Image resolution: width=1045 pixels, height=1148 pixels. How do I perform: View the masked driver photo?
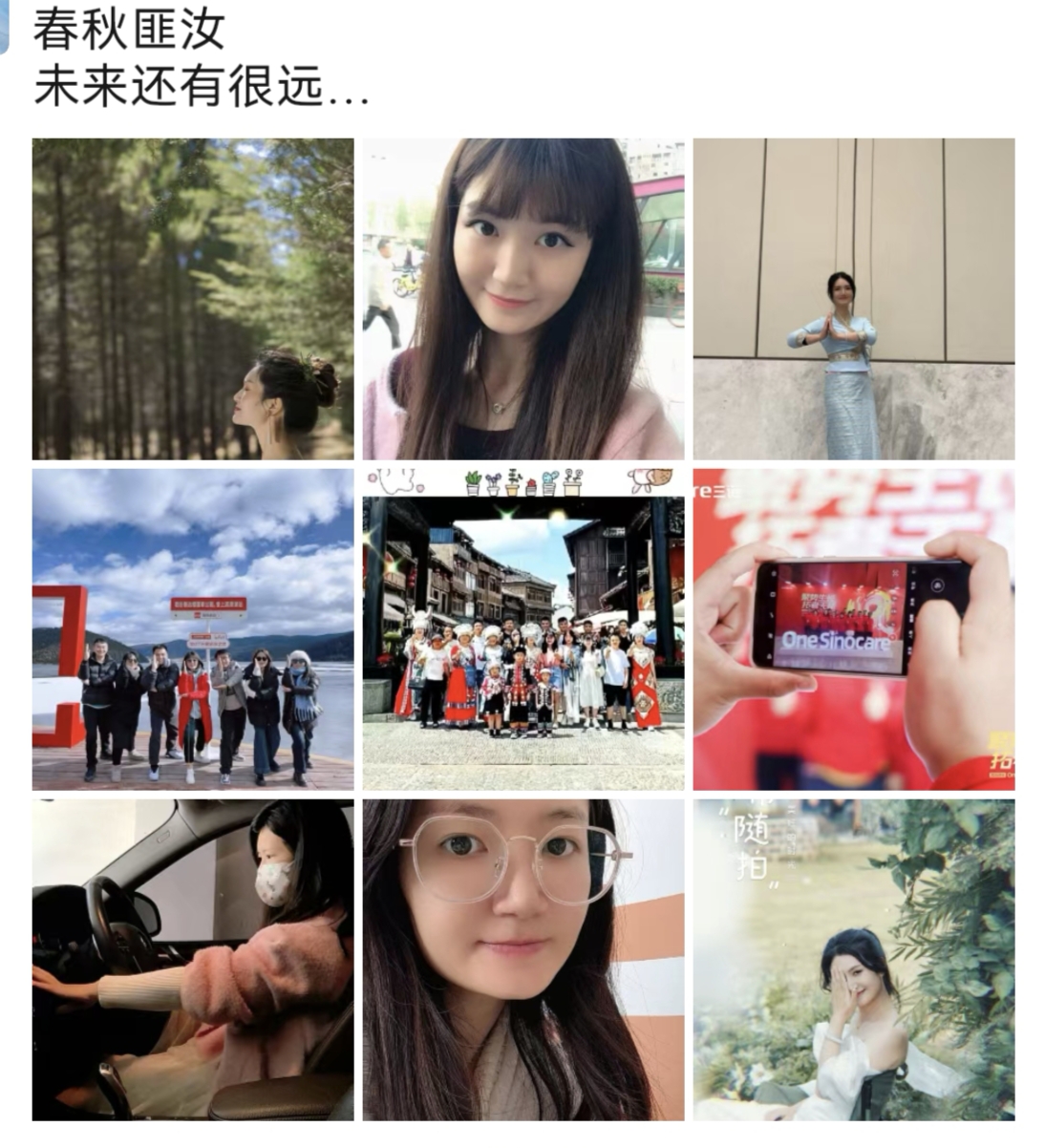pos(193,960)
